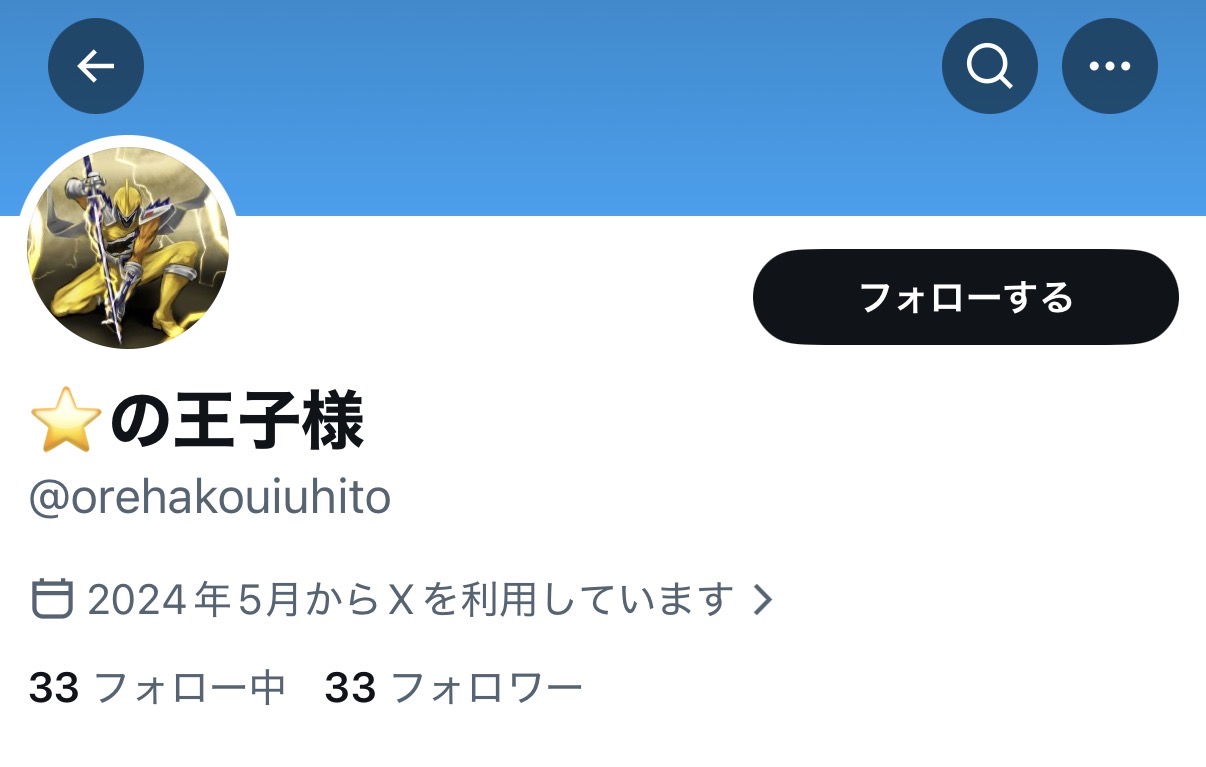
Task: Open the profile search icon
Action: click(x=989, y=66)
